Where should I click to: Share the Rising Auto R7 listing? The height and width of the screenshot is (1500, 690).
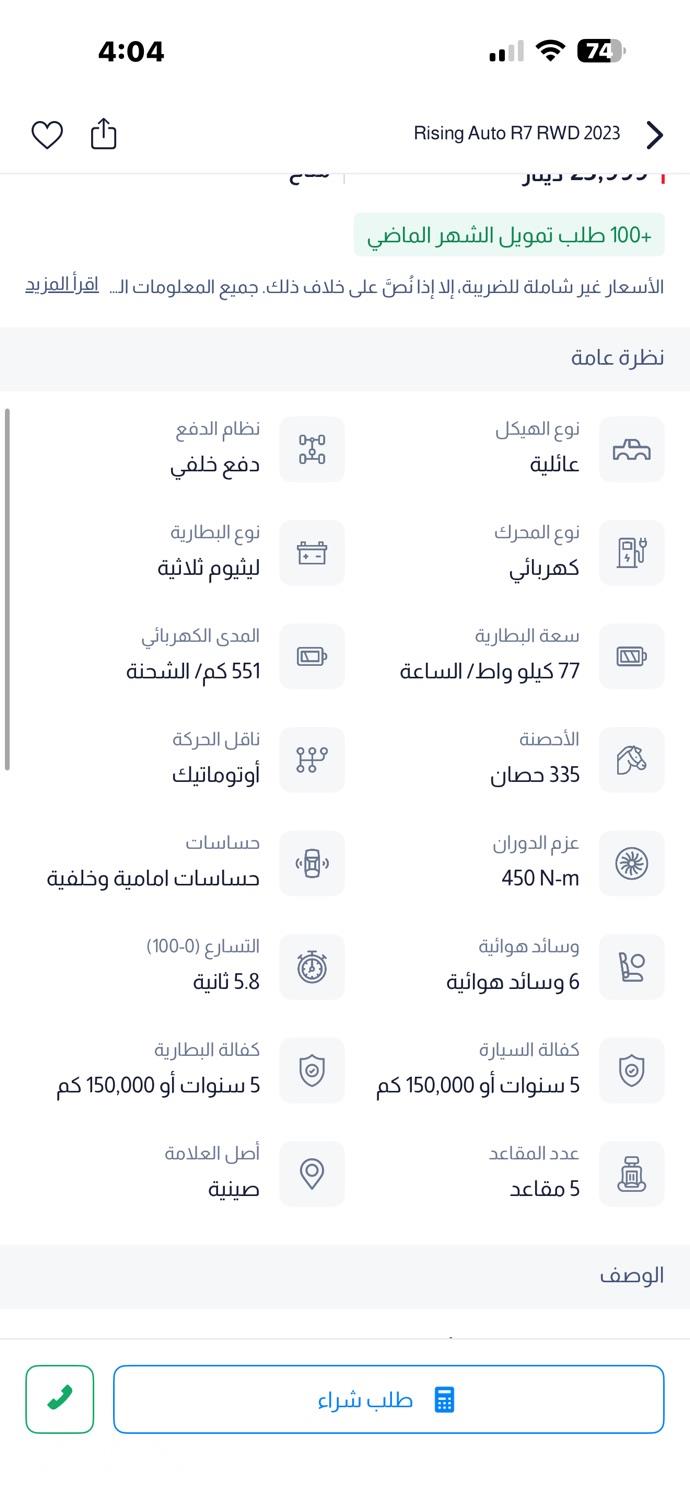click(x=104, y=134)
